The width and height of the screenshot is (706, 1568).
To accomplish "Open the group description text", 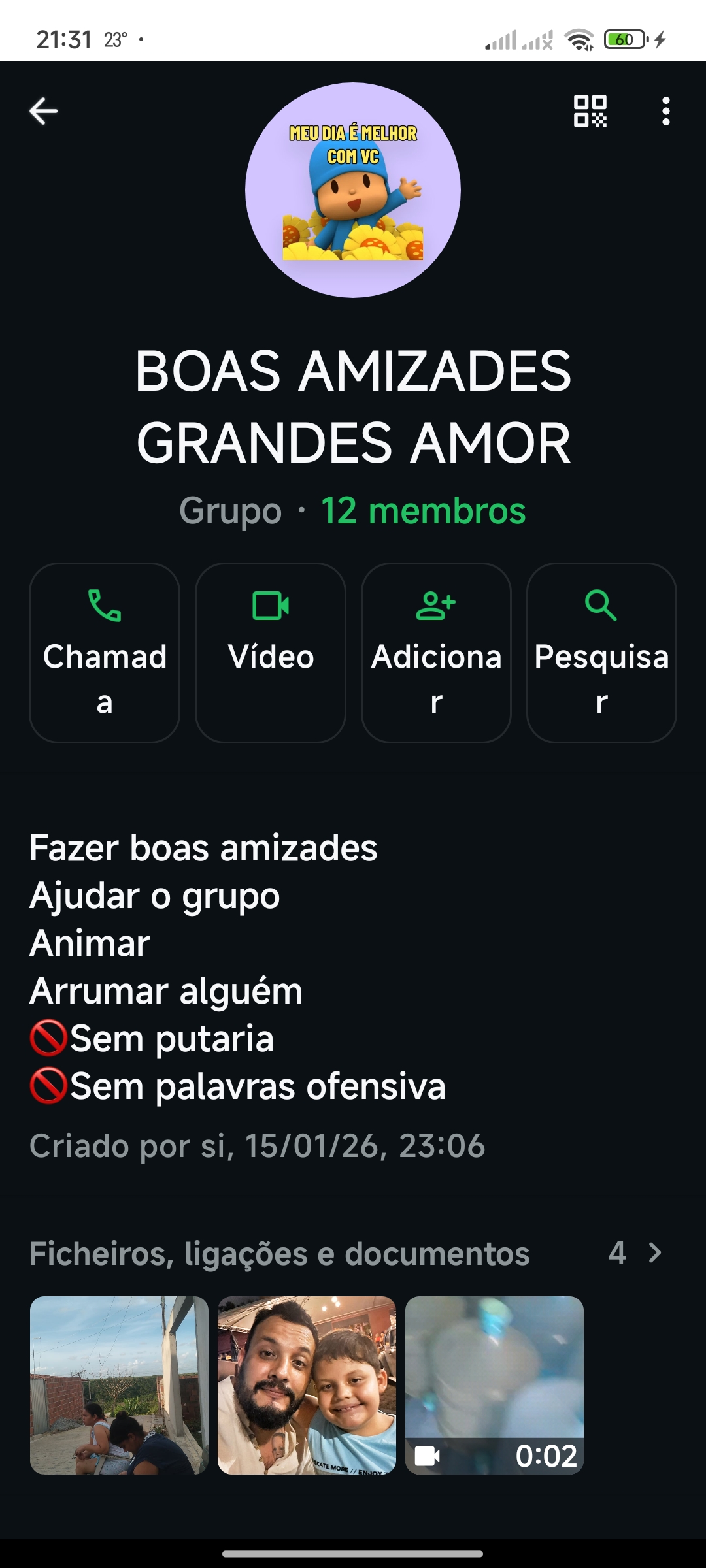I will click(x=237, y=967).
